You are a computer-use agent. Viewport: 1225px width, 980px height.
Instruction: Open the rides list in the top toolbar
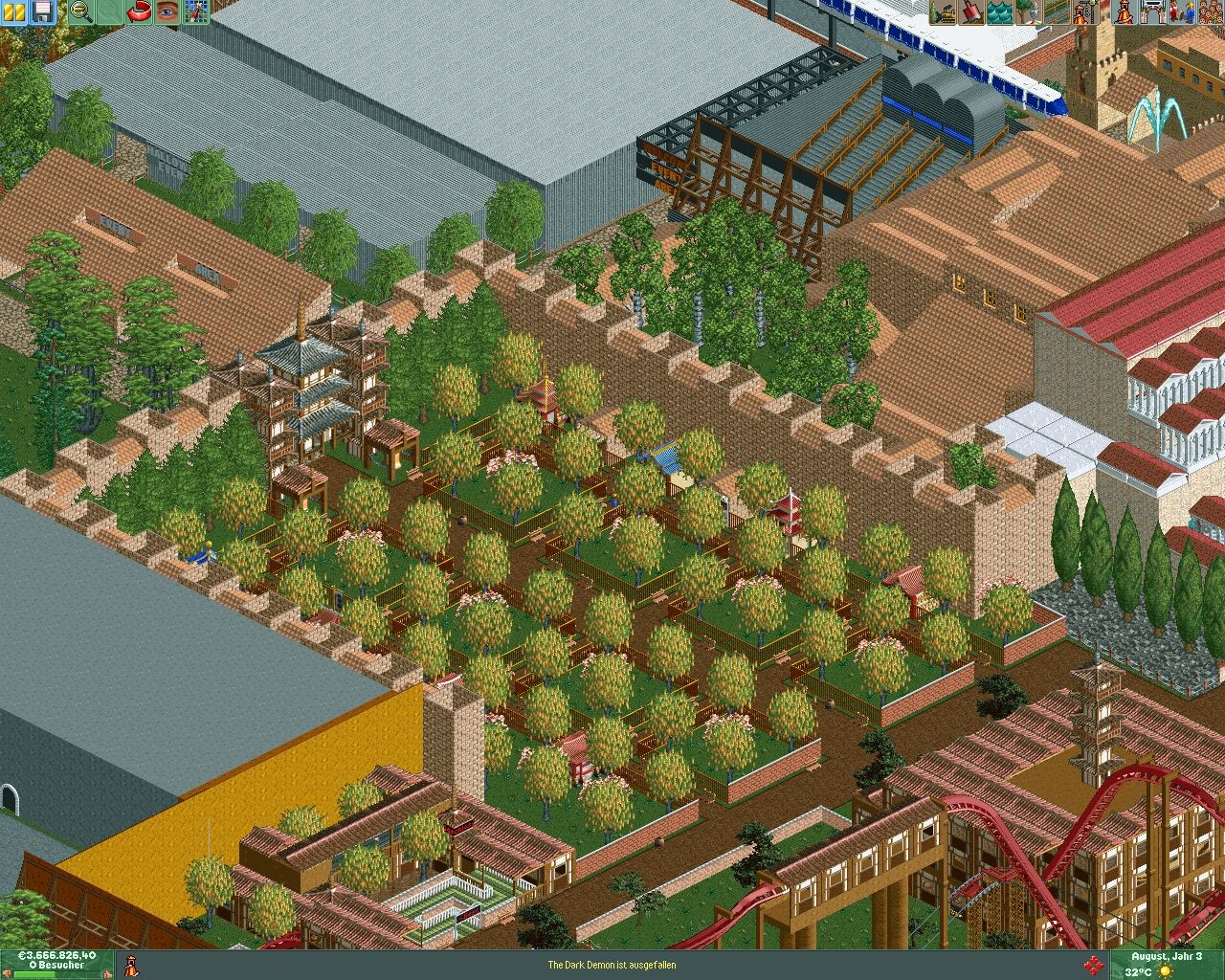click(x=1125, y=11)
